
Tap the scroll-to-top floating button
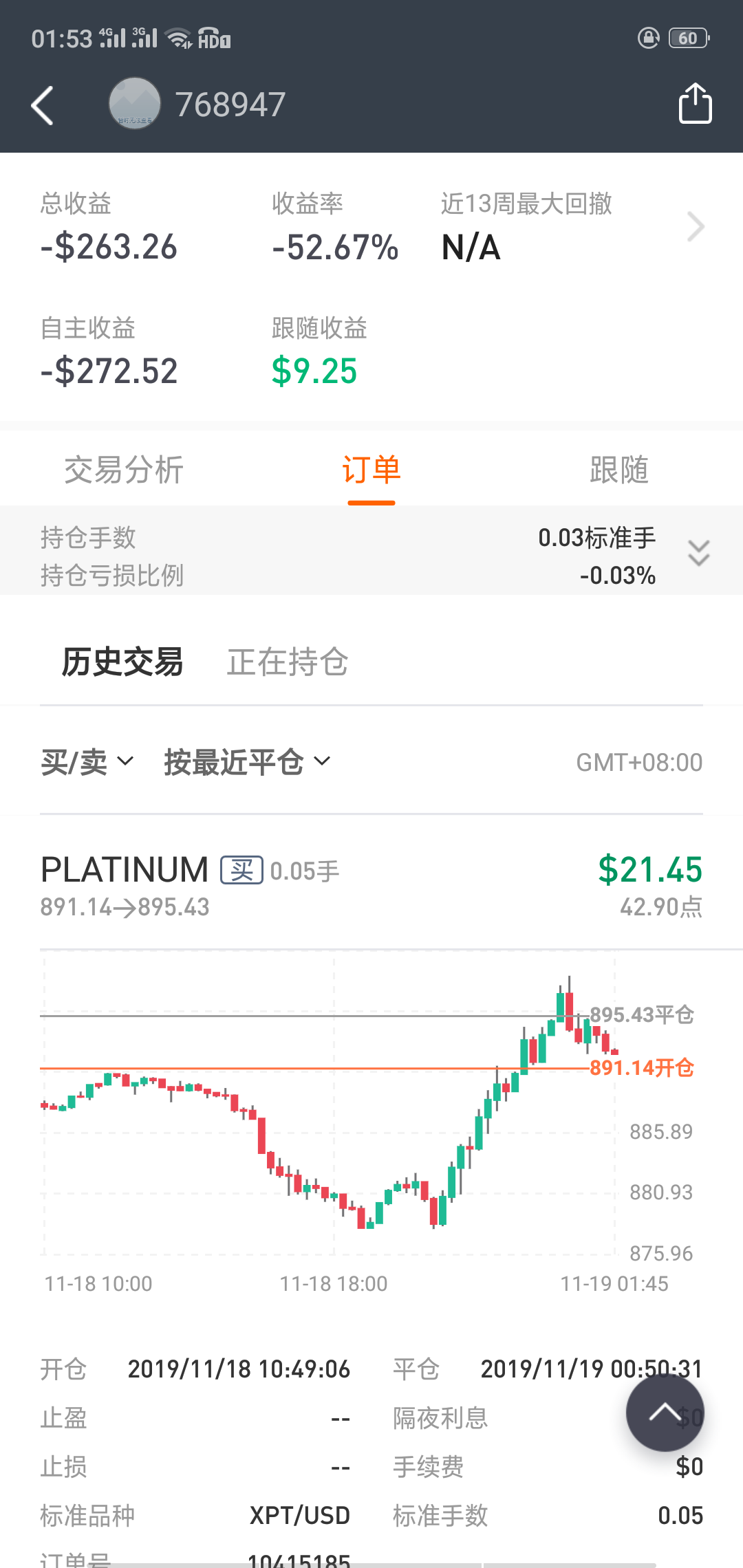[x=665, y=1413]
